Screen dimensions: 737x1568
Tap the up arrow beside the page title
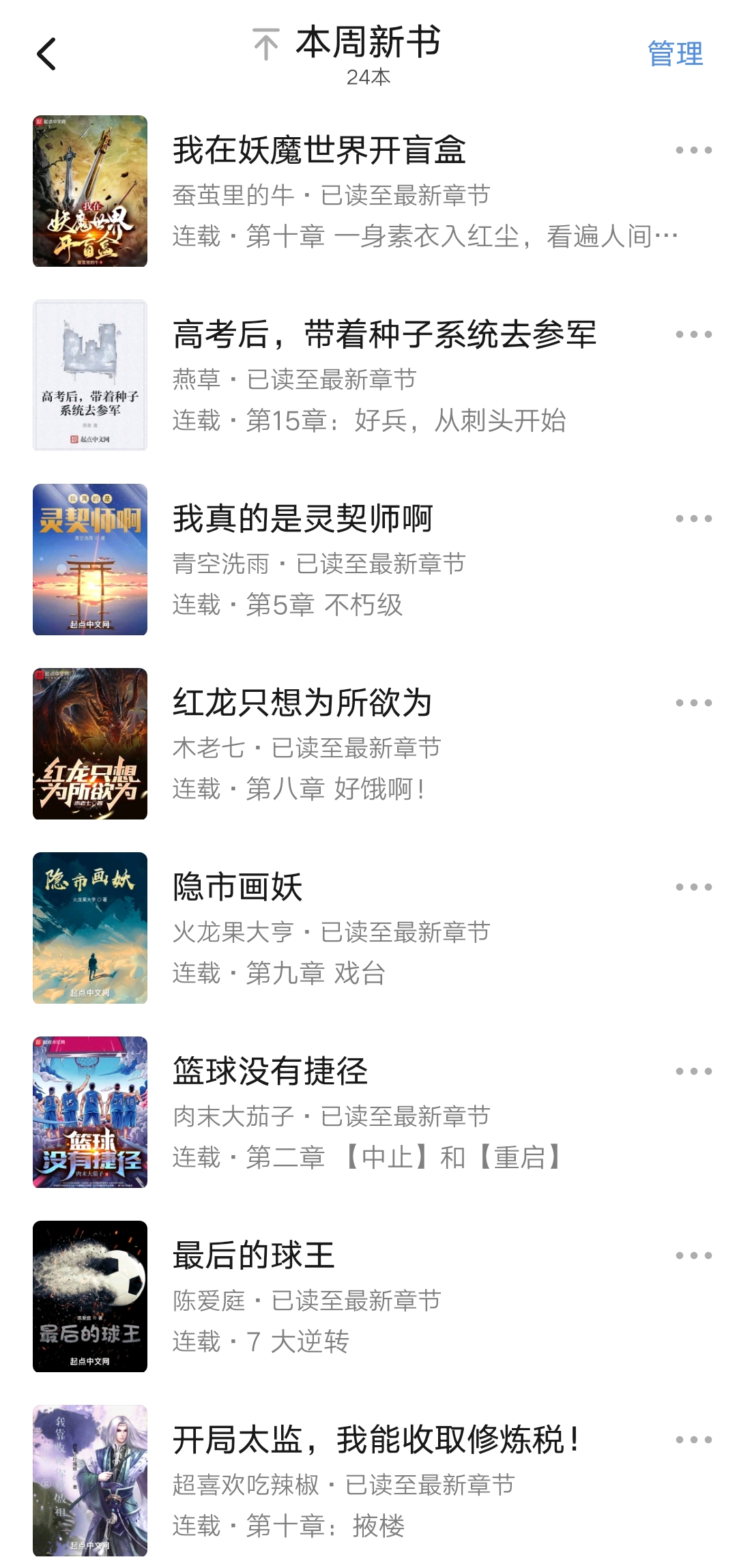click(266, 45)
